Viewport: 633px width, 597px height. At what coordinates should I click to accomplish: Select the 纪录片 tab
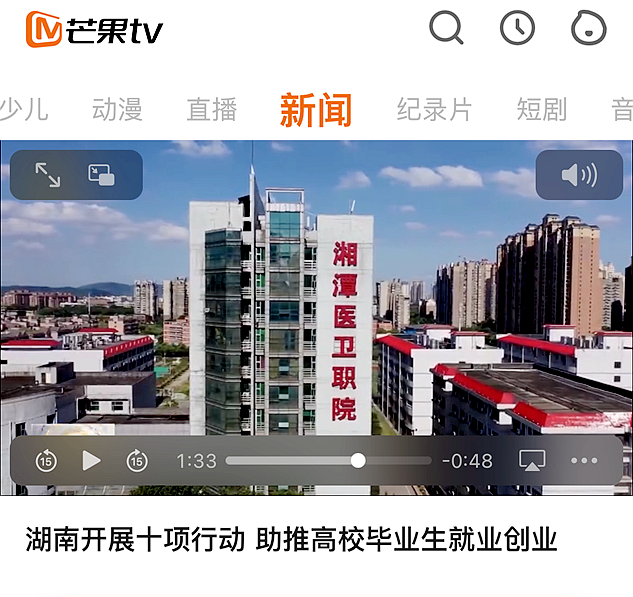pyautogui.click(x=434, y=109)
